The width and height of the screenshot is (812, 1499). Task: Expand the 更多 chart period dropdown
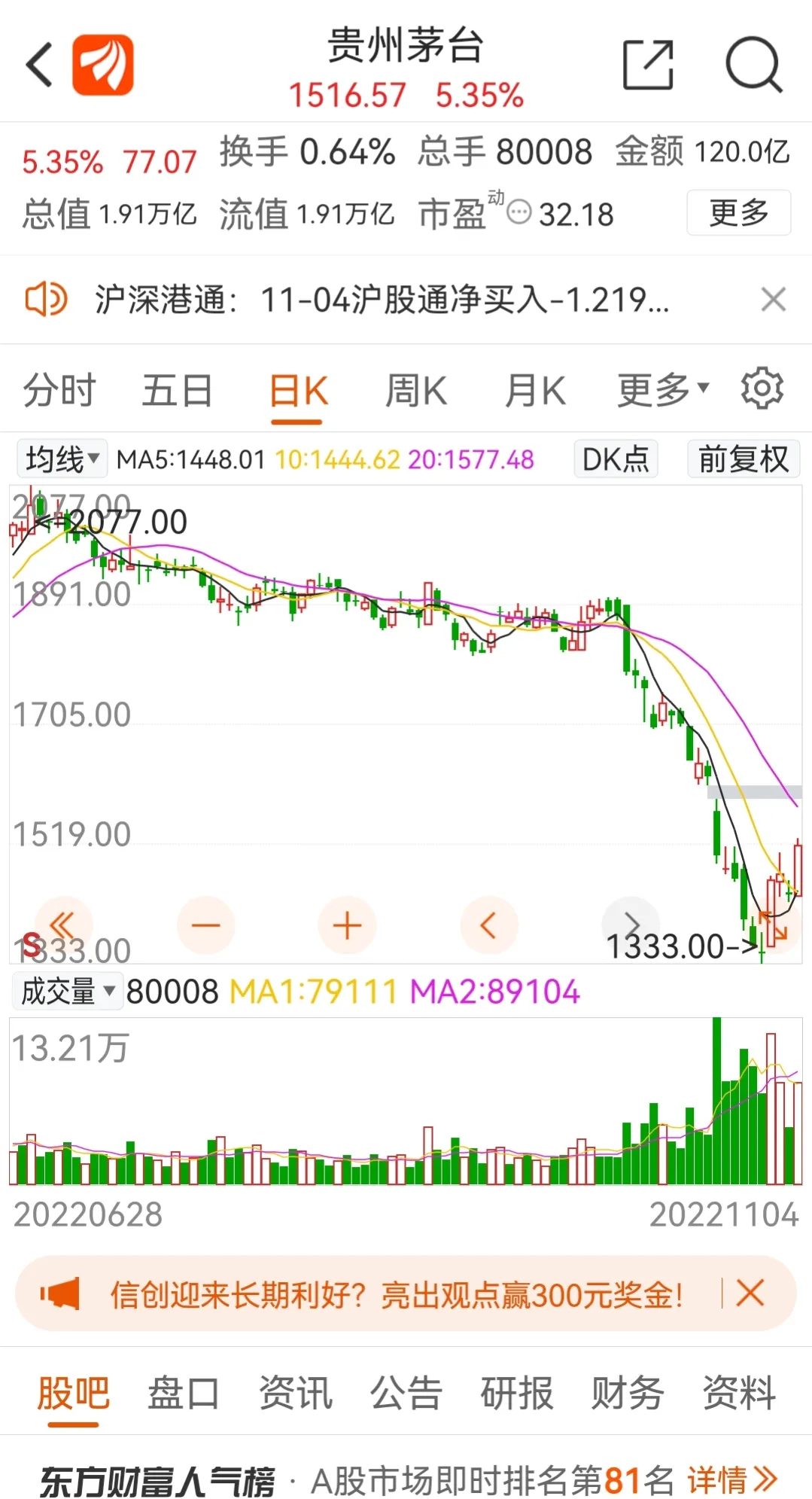tap(662, 389)
